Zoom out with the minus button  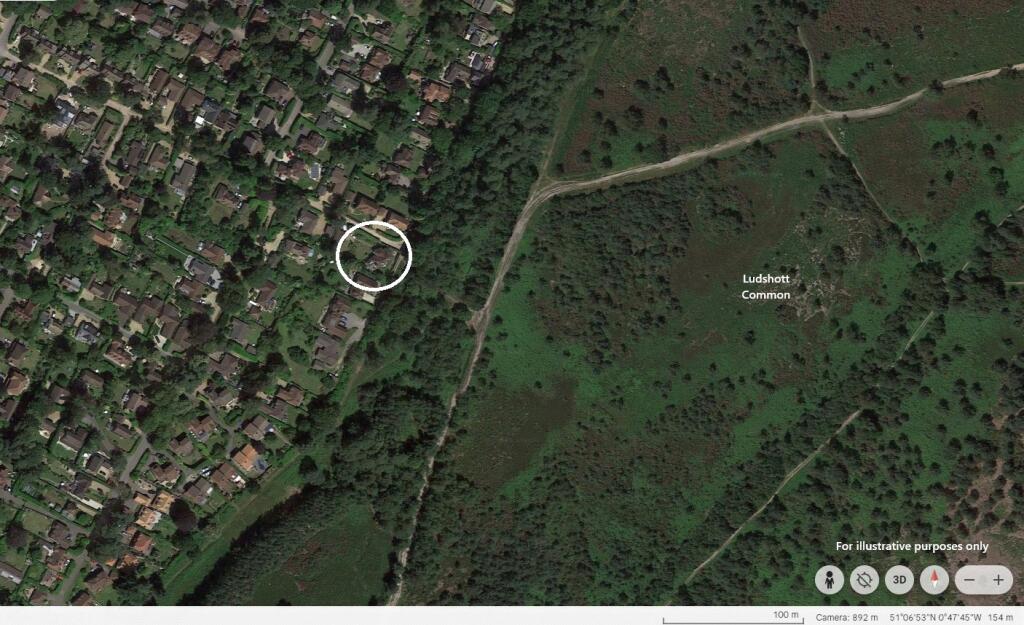click(x=969, y=579)
